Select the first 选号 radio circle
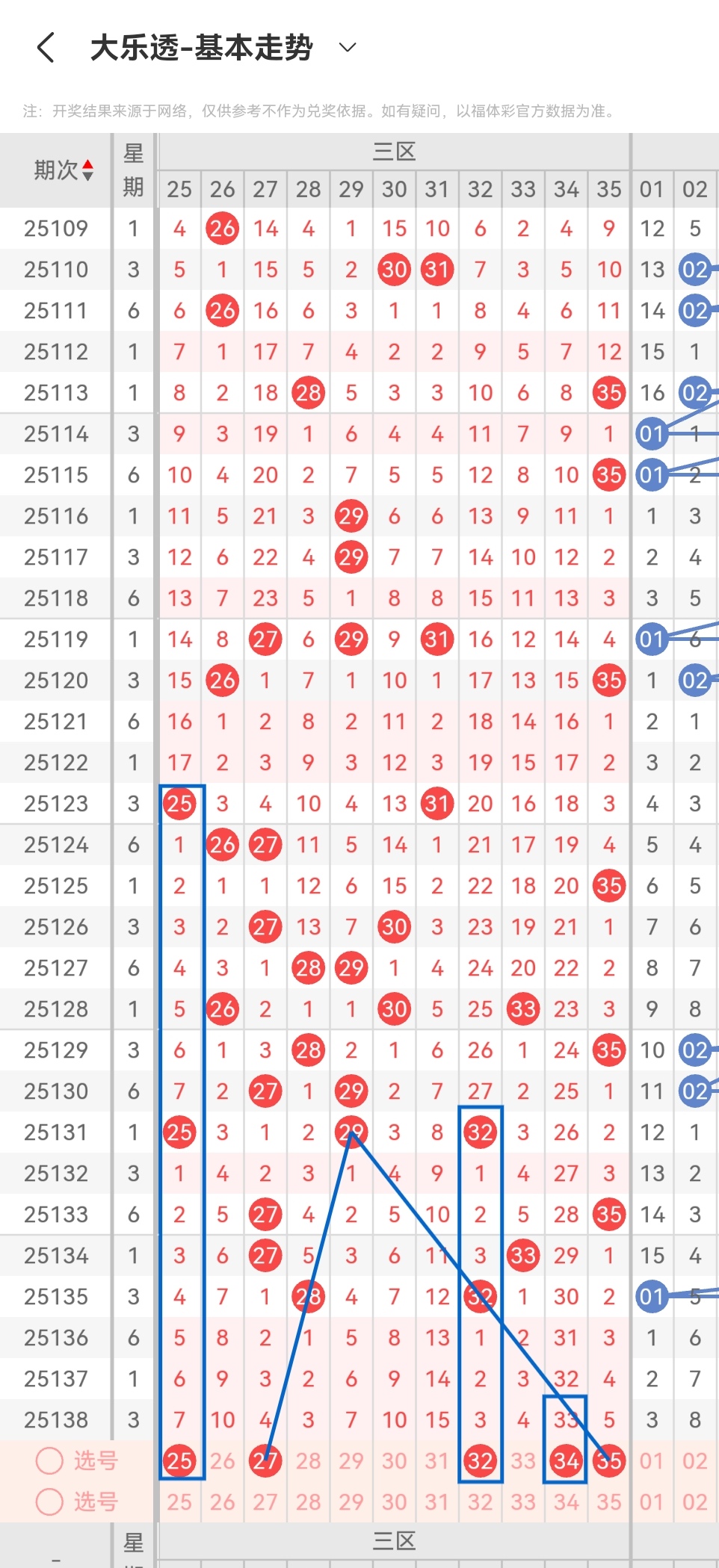This screenshot has height=1568, width=719. click(x=49, y=1462)
